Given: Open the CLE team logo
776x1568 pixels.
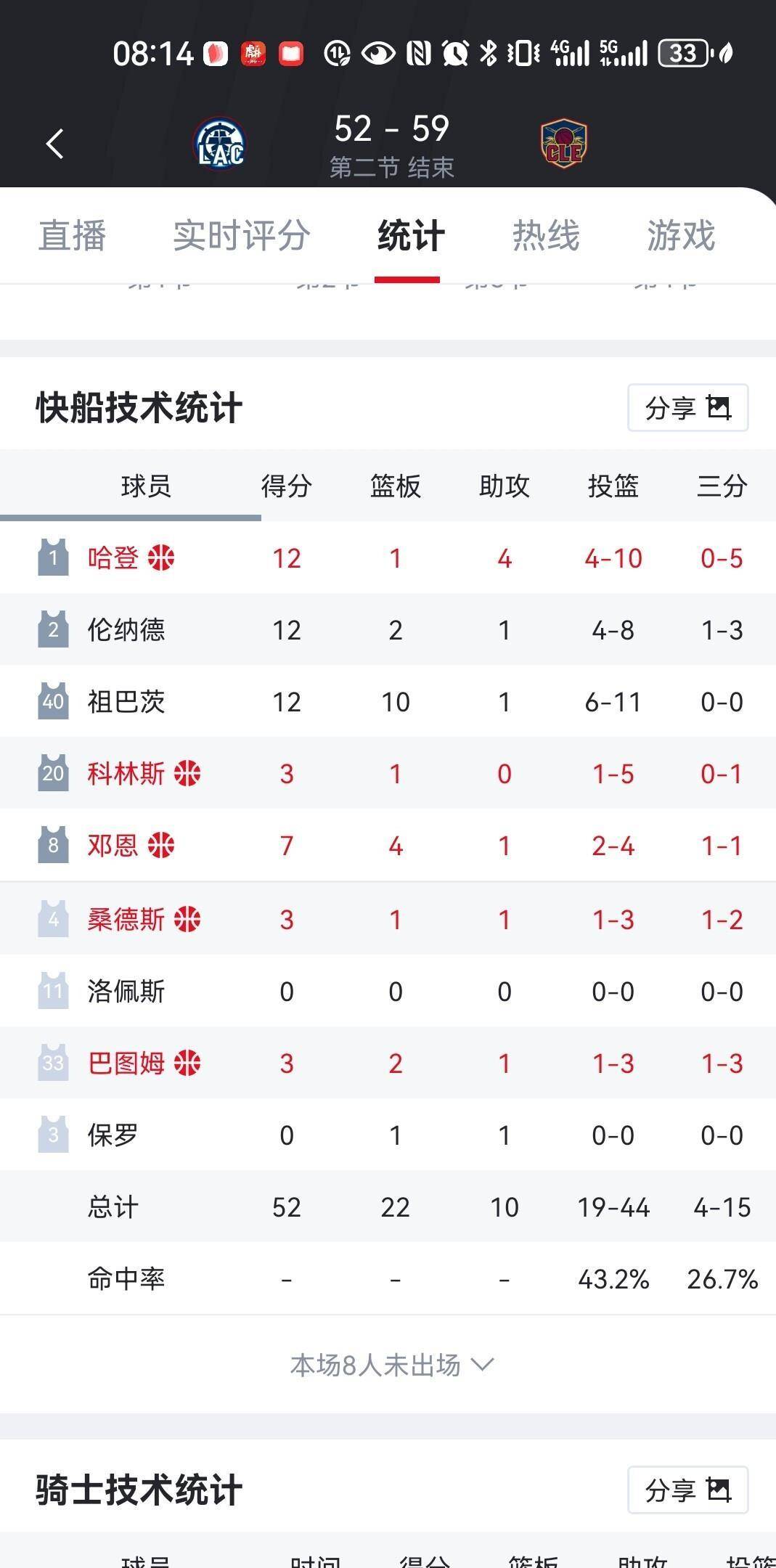Looking at the screenshot, I should pos(564,144).
